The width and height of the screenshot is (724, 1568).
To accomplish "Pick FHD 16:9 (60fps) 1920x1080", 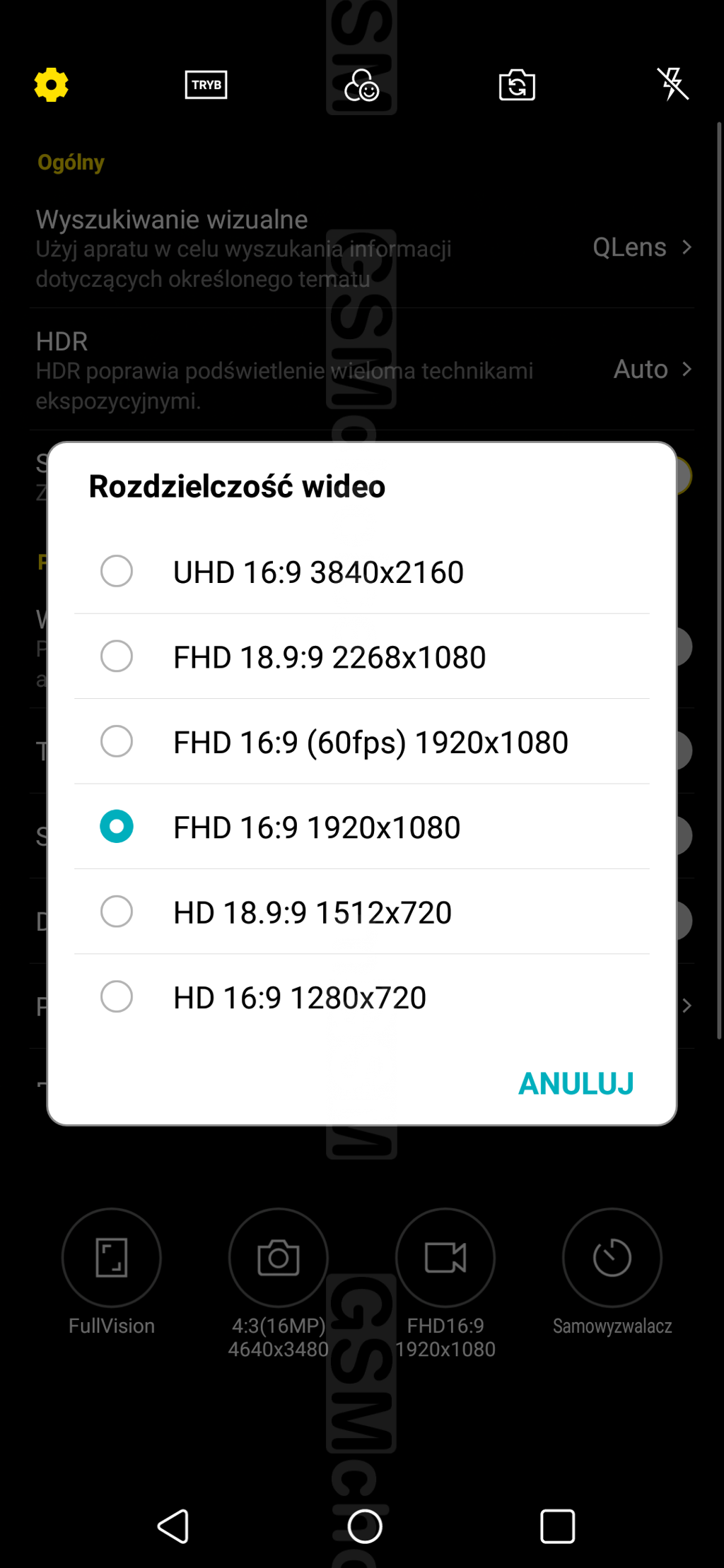I will (361, 742).
